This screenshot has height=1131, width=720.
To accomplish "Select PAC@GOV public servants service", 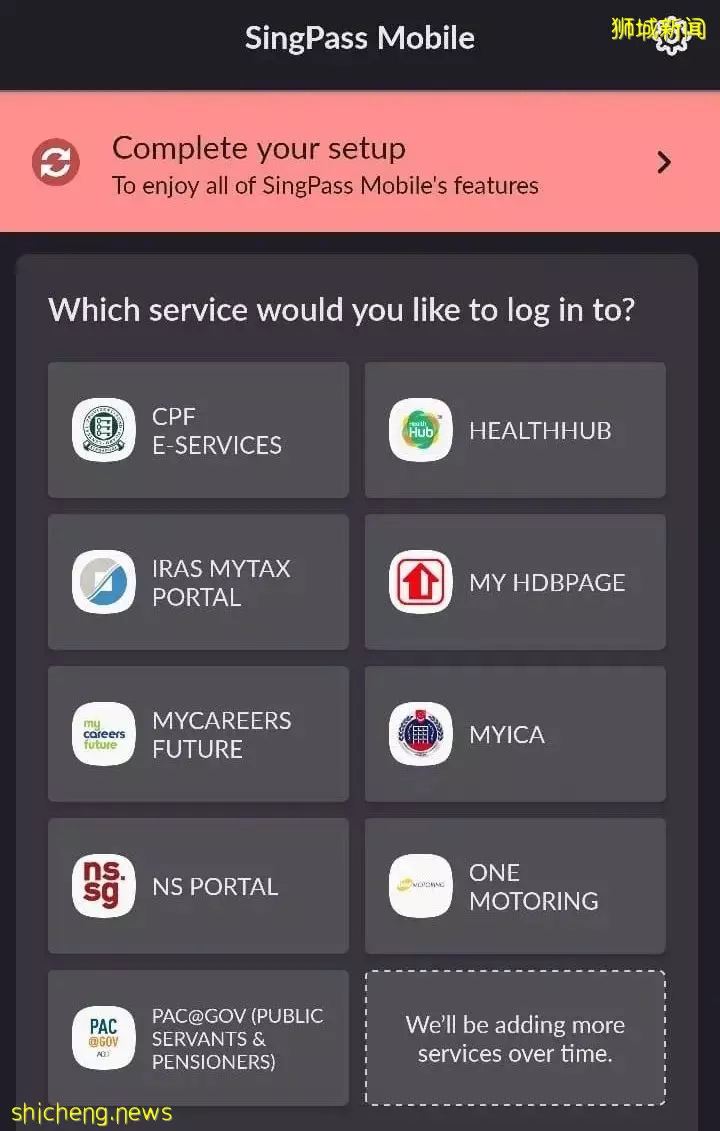I will pos(198,1038).
